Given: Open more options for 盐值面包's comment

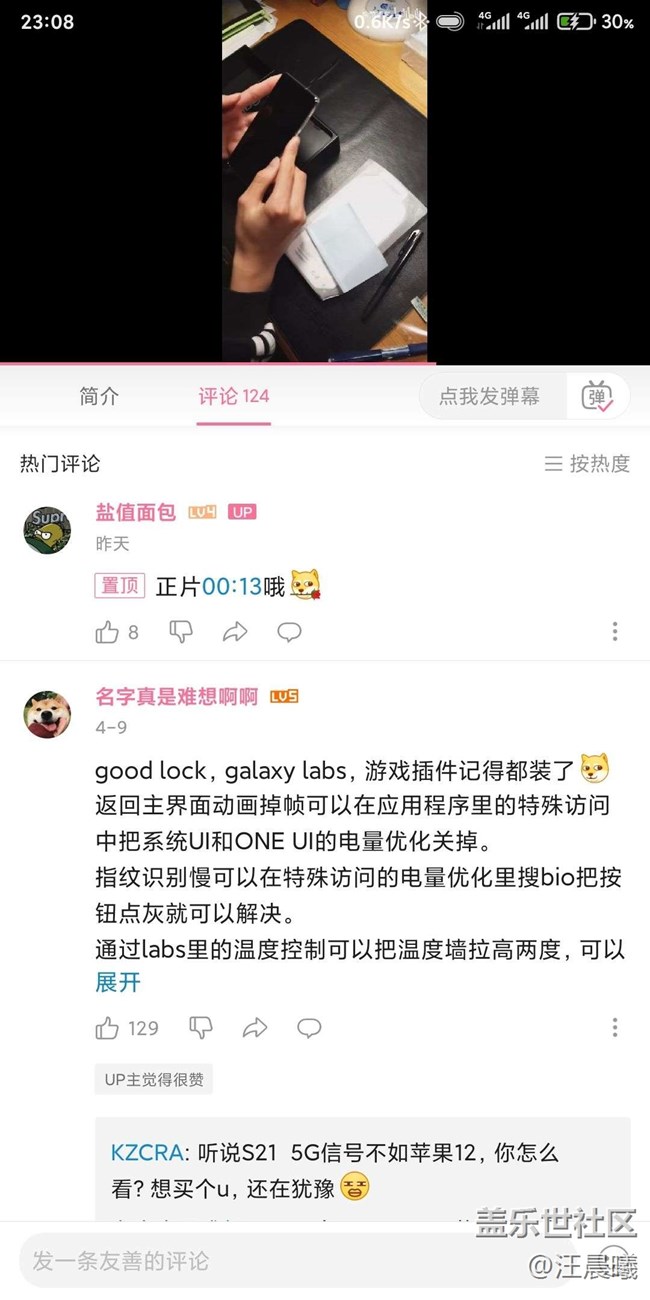Looking at the screenshot, I should pyautogui.click(x=614, y=632).
